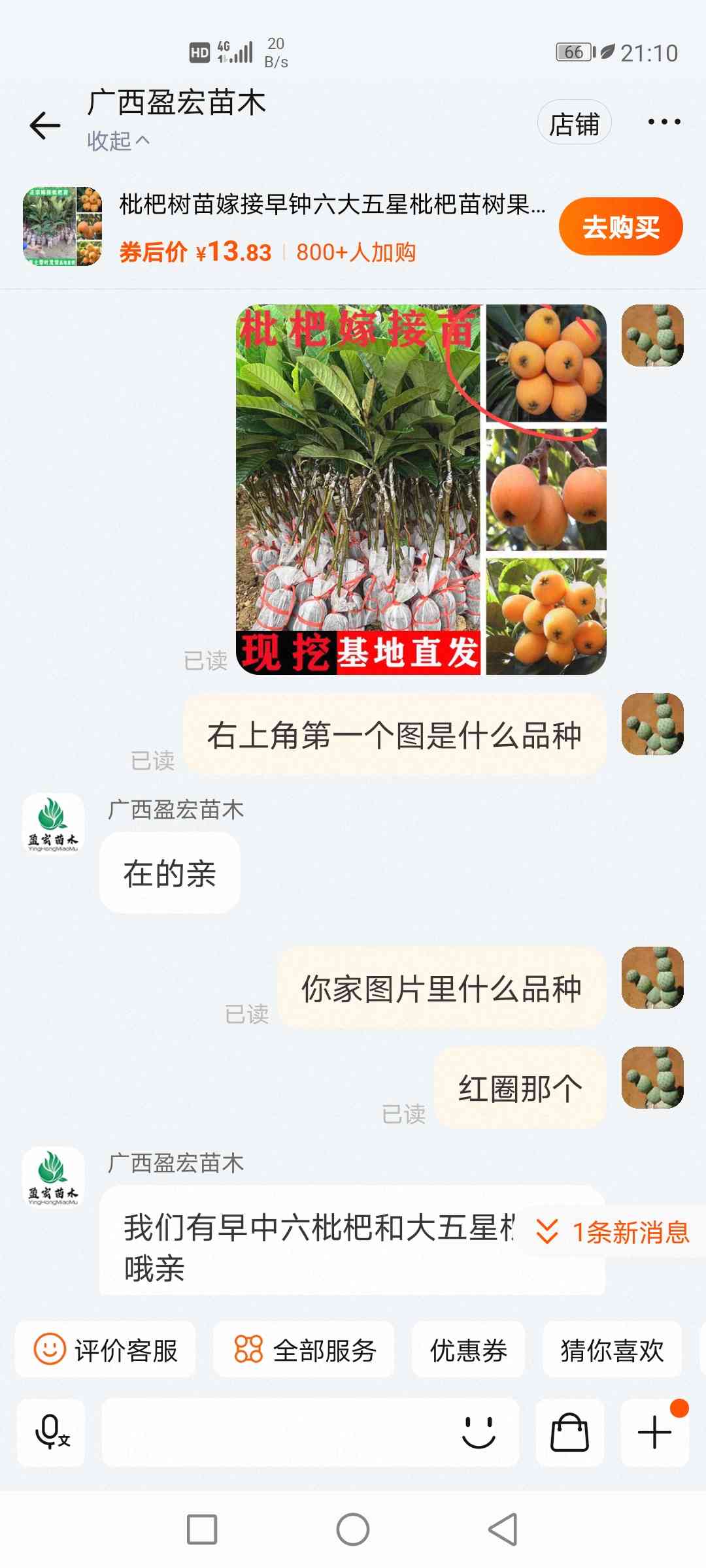Jump to the 1条新消息 new message
This screenshot has height=1568, width=706.
pyautogui.click(x=613, y=1232)
